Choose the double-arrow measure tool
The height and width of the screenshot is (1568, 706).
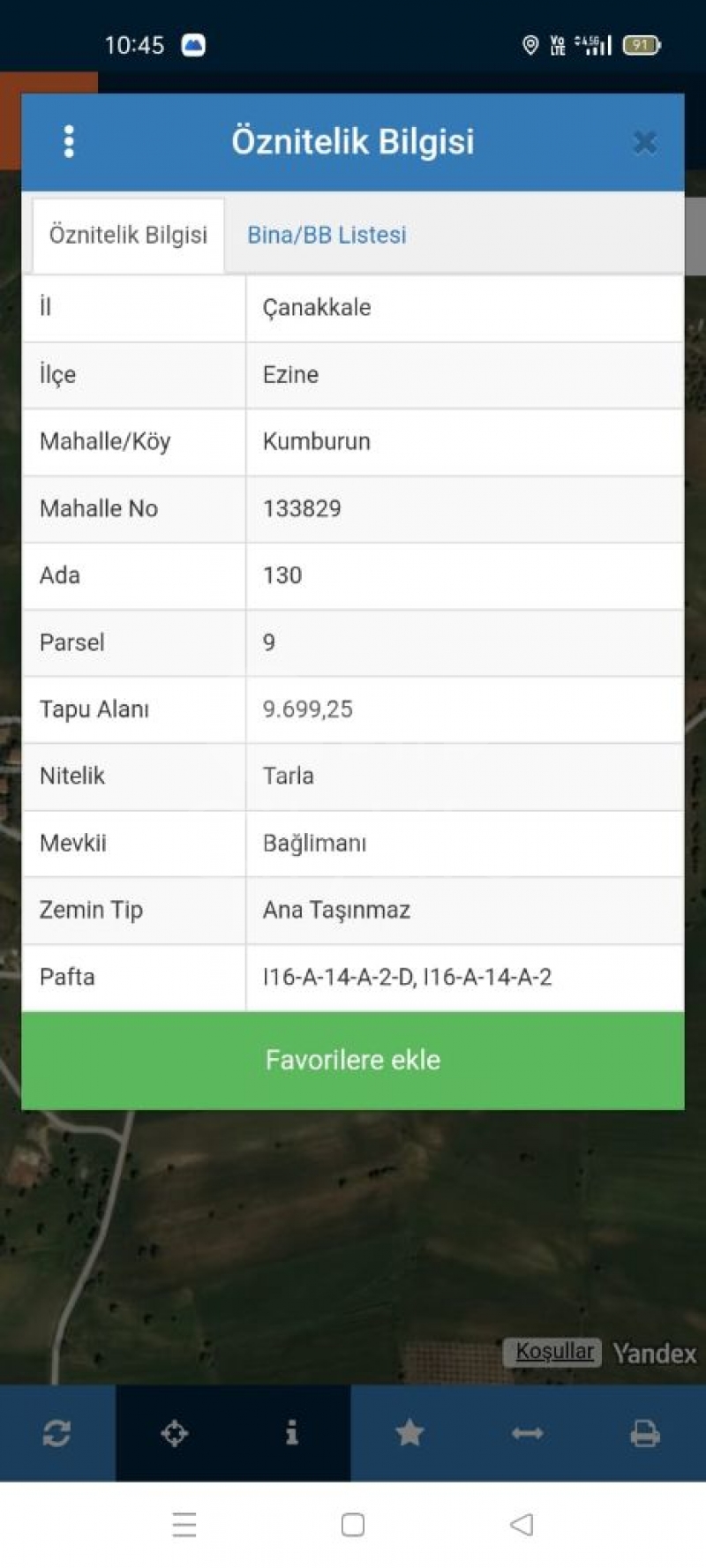[527, 1433]
